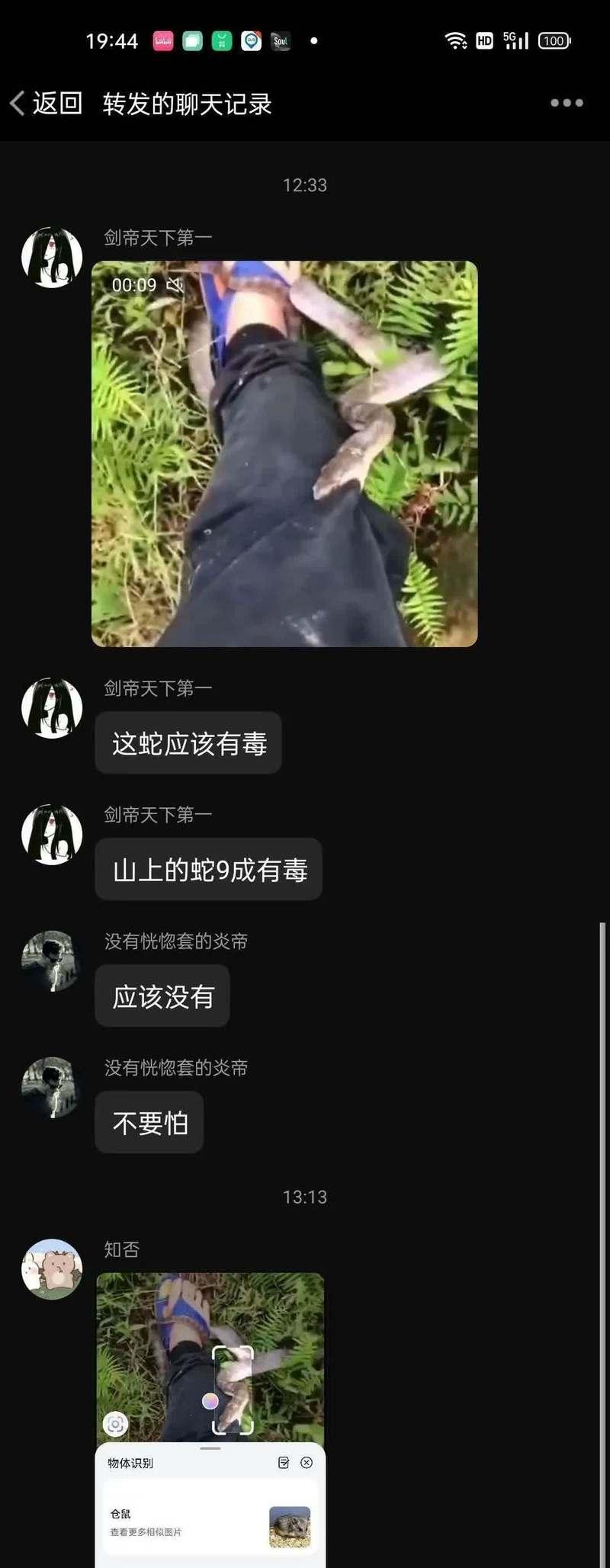Screen dimensions: 610x1568
Task: Open avatar beside the 应该没有 message
Action: click(52, 960)
